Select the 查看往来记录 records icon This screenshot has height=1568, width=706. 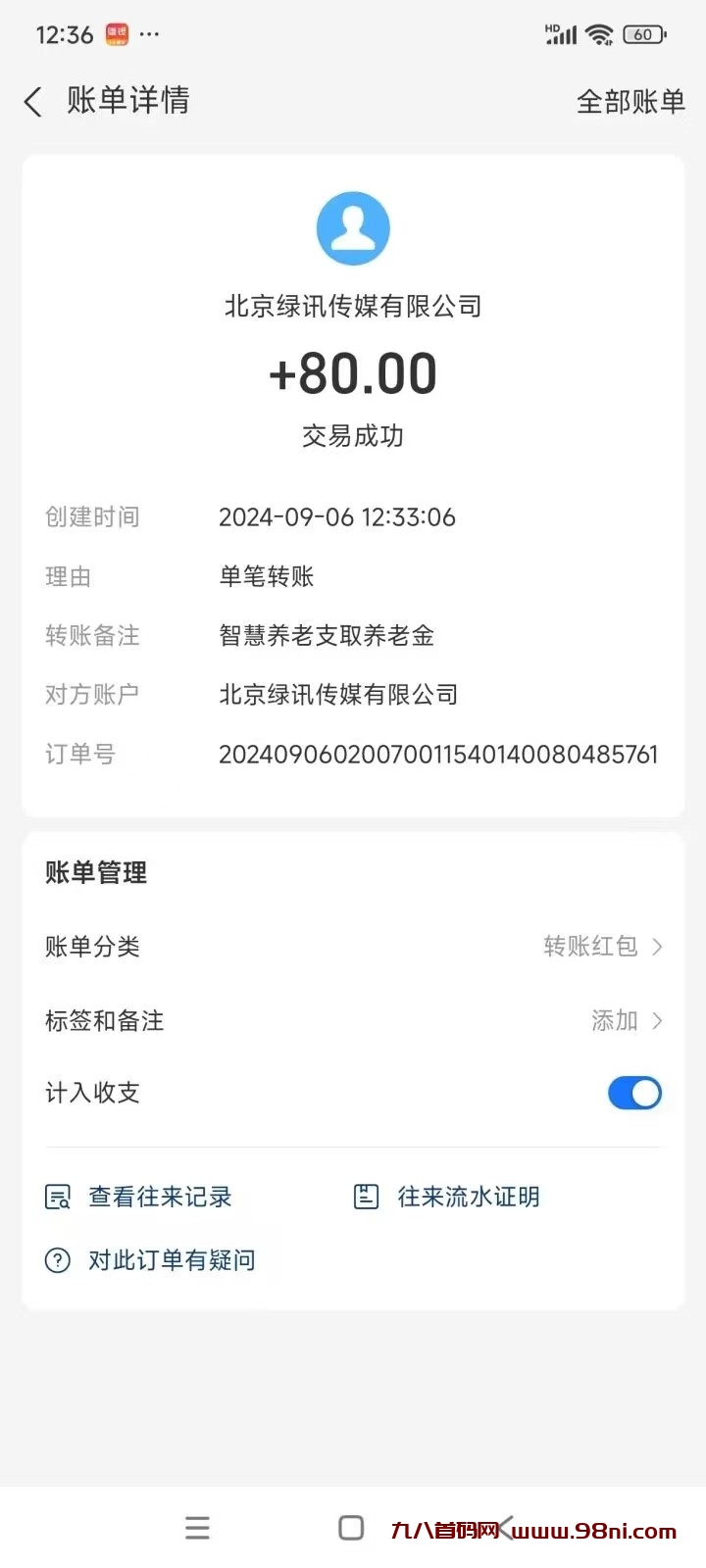click(x=57, y=1196)
